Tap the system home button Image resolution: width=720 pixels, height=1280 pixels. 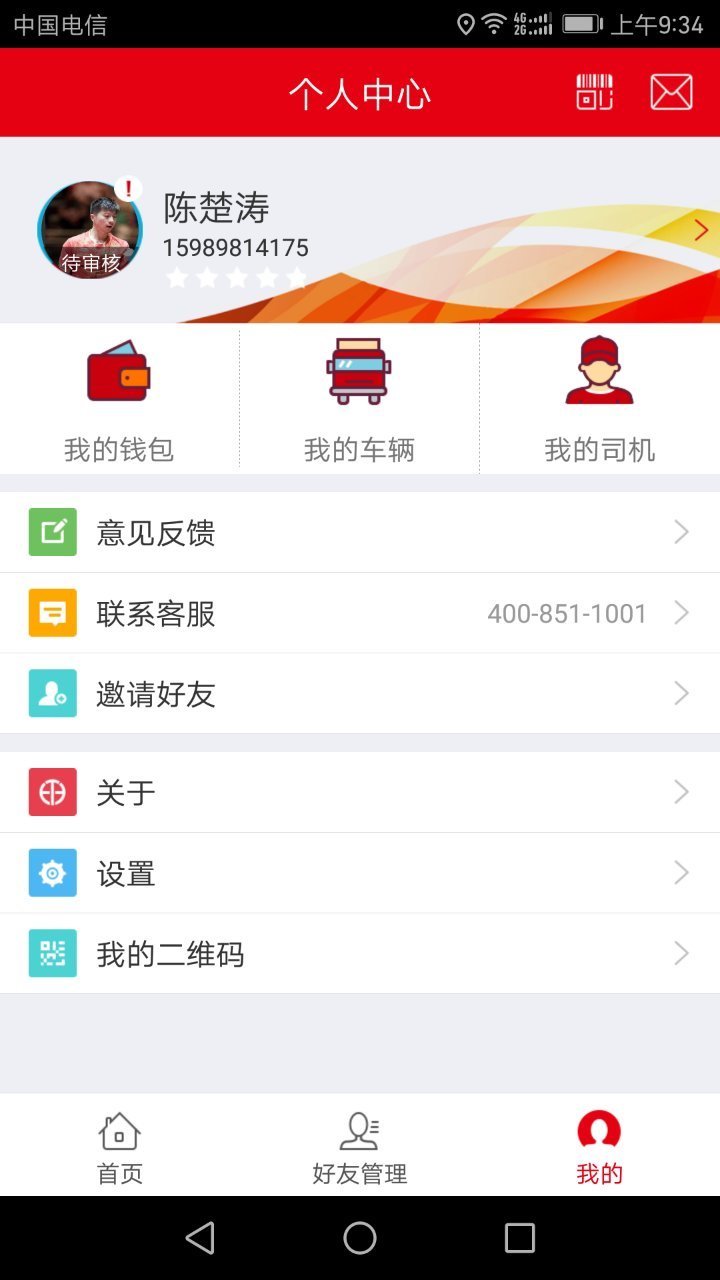(x=360, y=1238)
